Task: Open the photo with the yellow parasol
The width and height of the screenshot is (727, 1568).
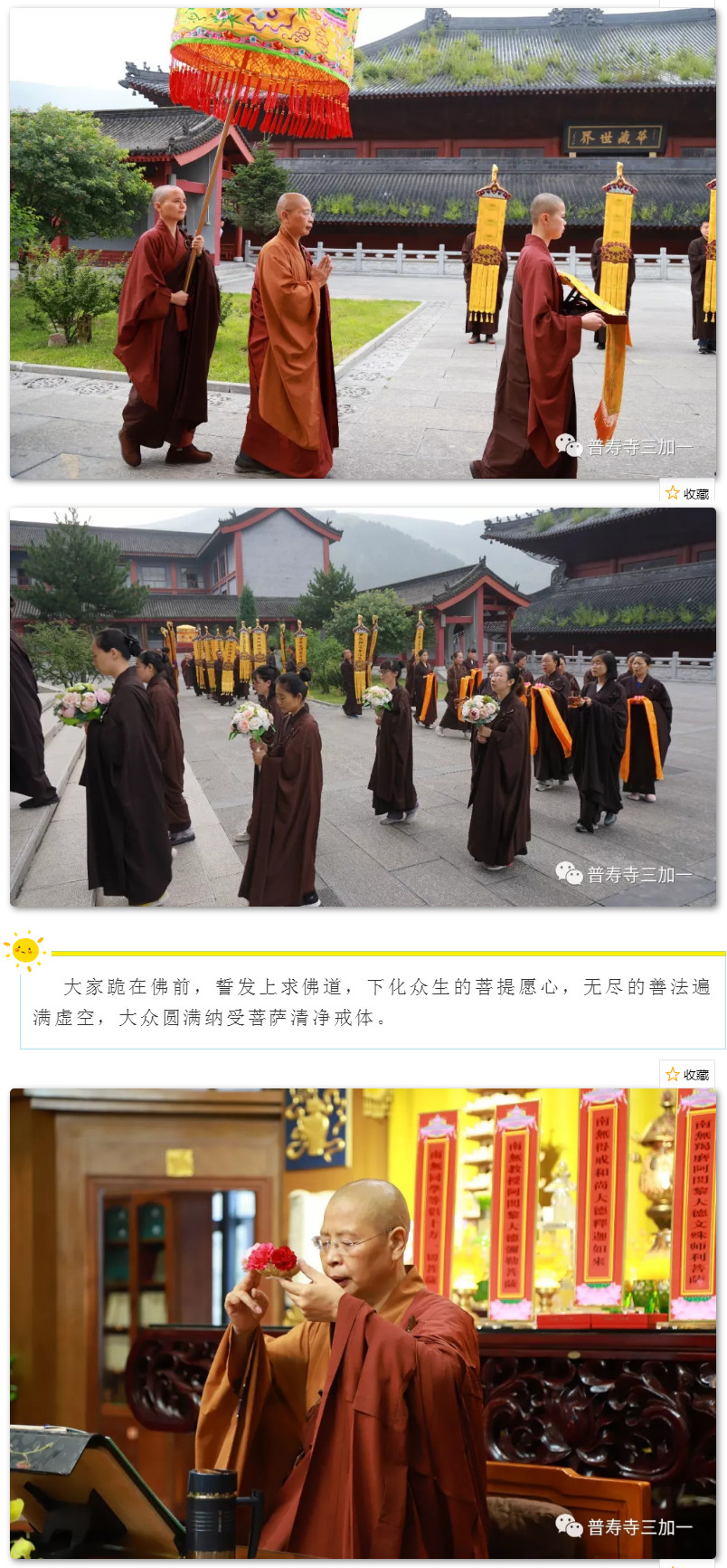Action: tap(363, 244)
